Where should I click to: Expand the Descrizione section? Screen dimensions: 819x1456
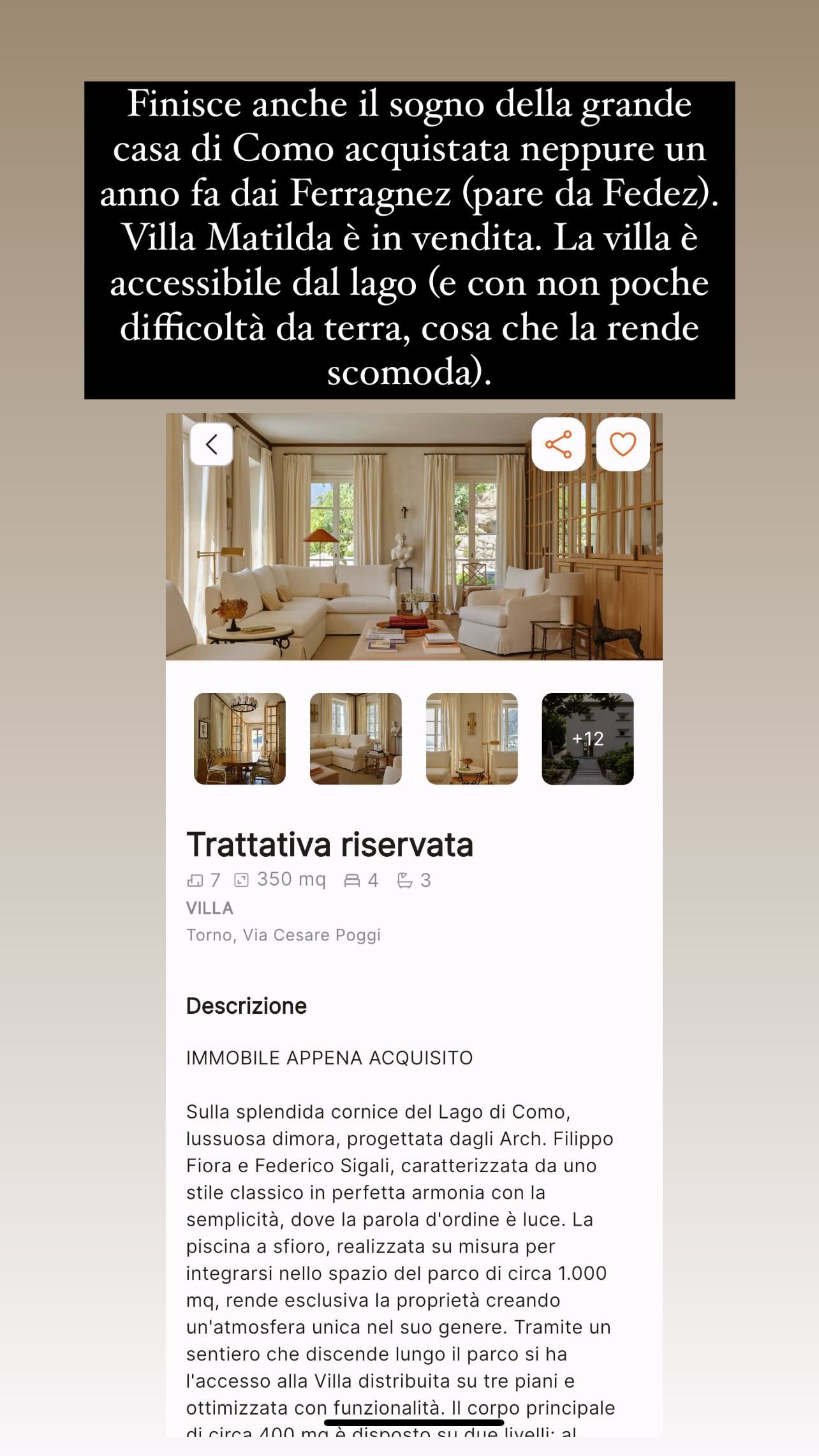pyautogui.click(x=246, y=1007)
